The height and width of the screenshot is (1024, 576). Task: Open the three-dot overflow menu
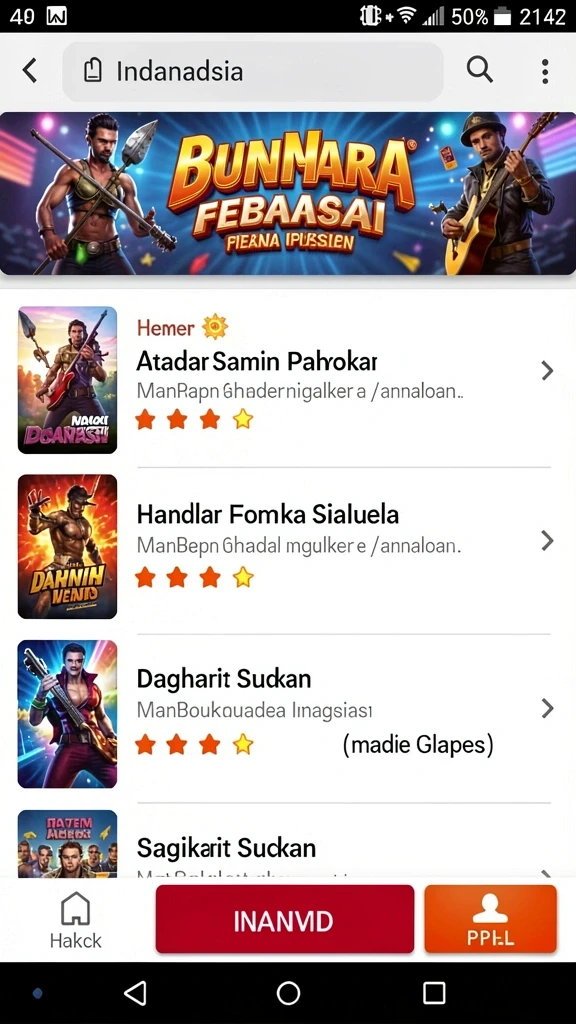pyautogui.click(x=545, y=71)
